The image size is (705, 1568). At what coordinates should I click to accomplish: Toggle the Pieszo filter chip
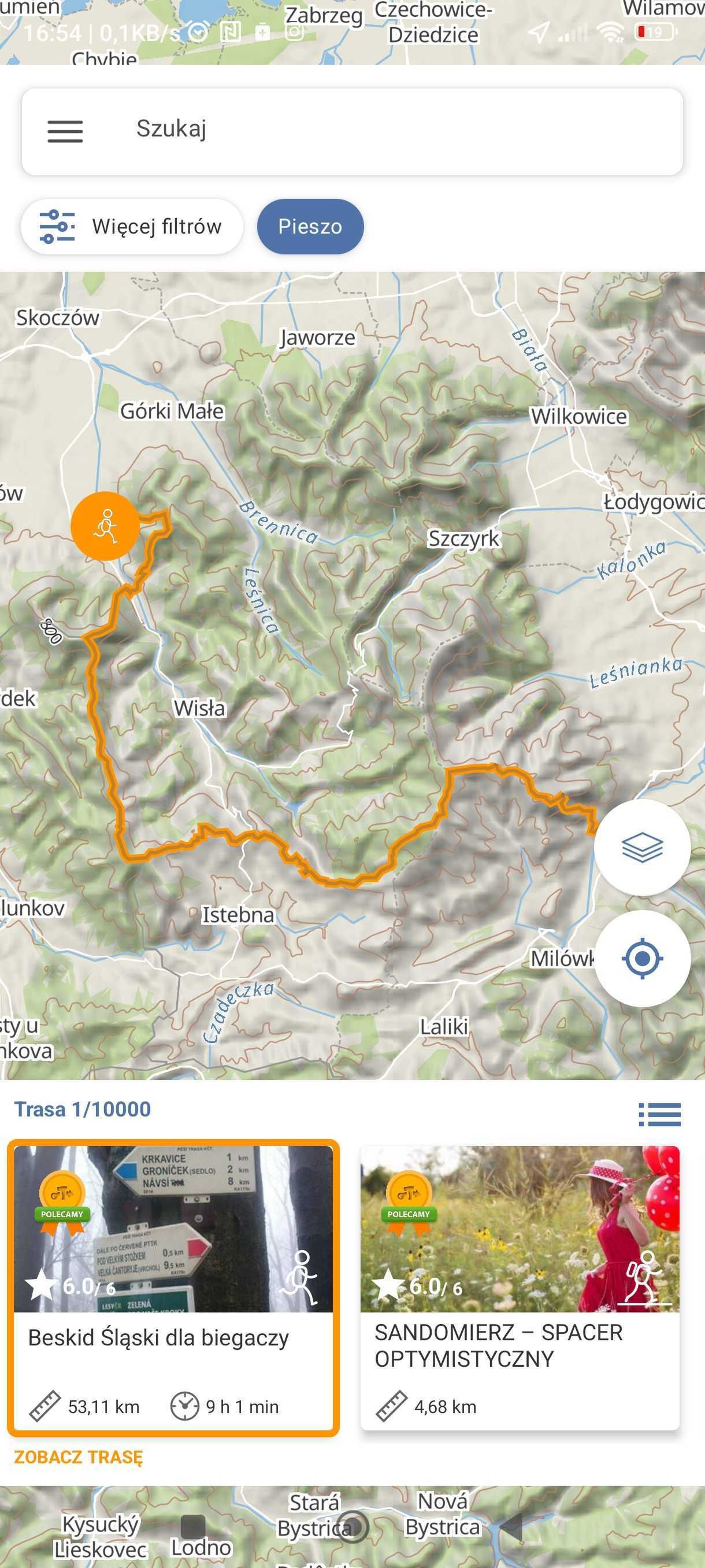point(310,227)
